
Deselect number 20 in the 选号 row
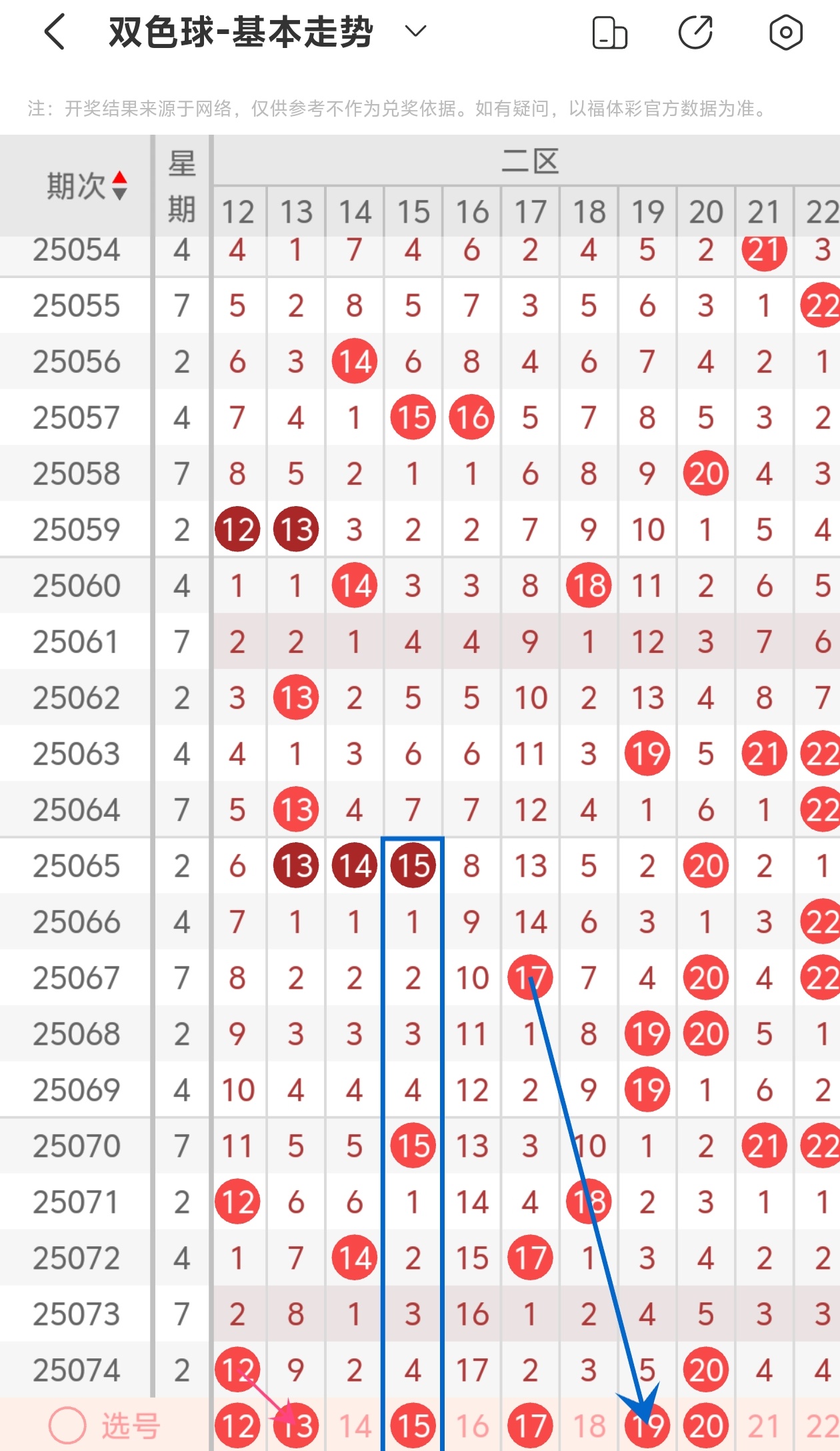point(706,1426)
